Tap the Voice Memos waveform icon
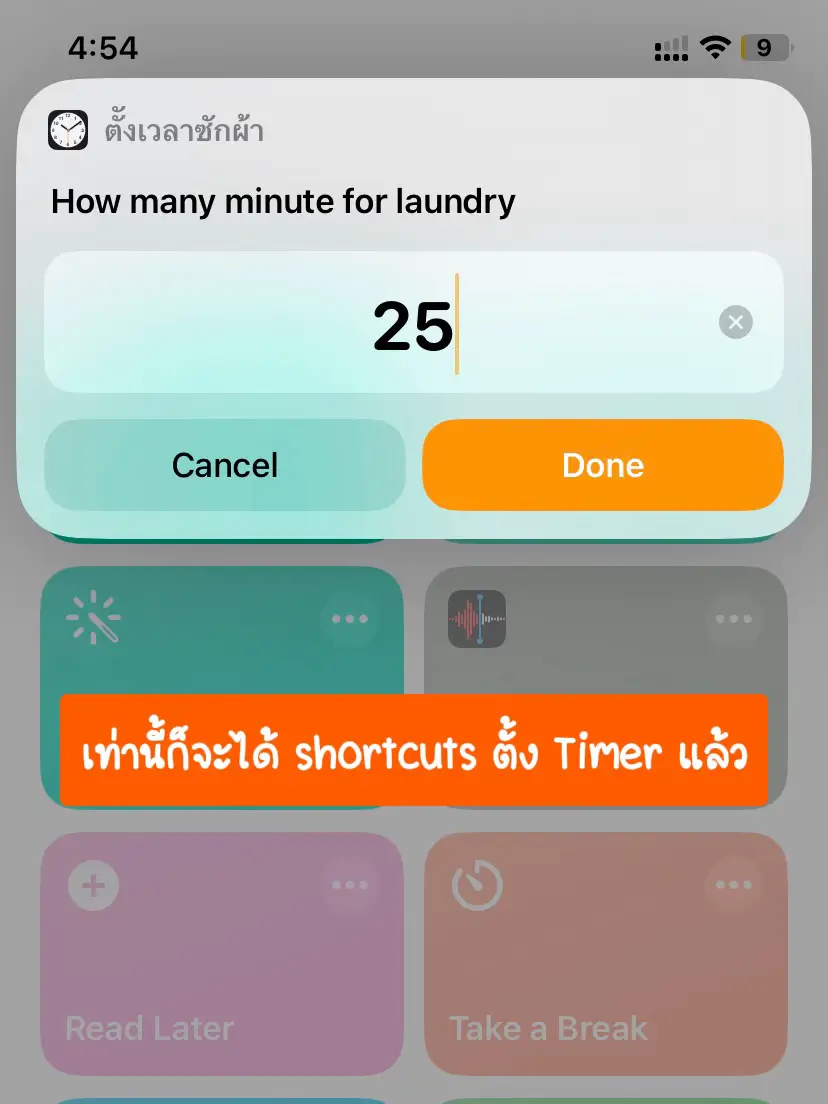Screen dimensions: 828x1104 pyautogui.click(x=476, y=619)
